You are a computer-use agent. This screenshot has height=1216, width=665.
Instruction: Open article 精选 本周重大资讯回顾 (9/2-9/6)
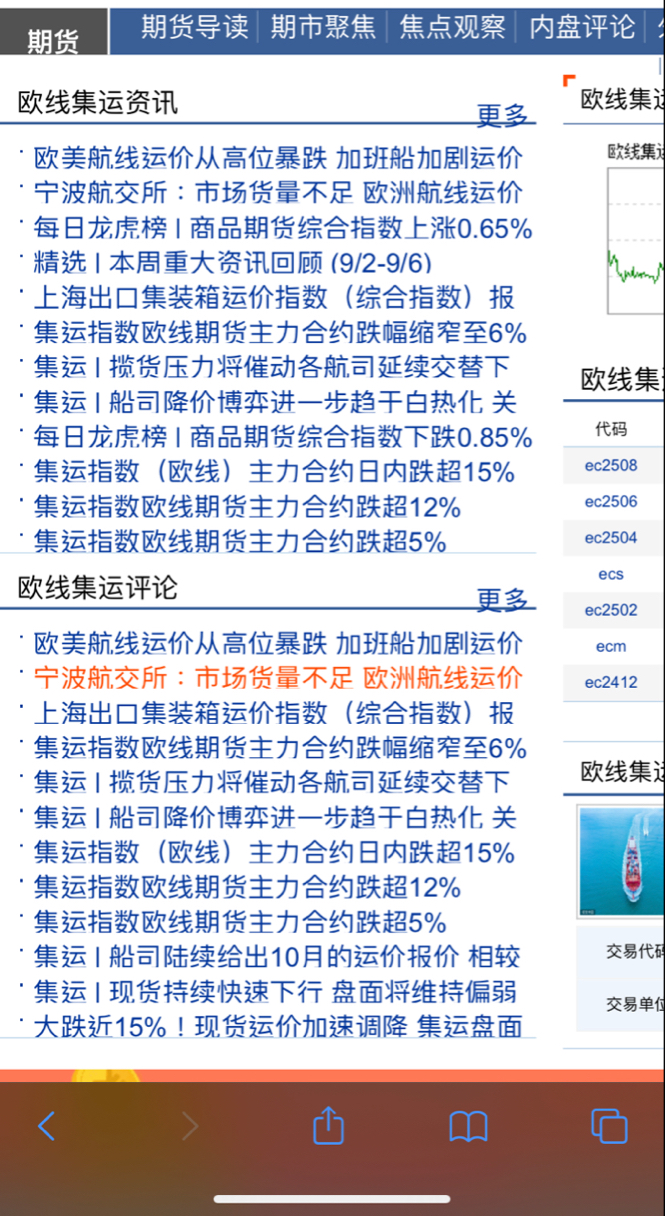[232, 263]
